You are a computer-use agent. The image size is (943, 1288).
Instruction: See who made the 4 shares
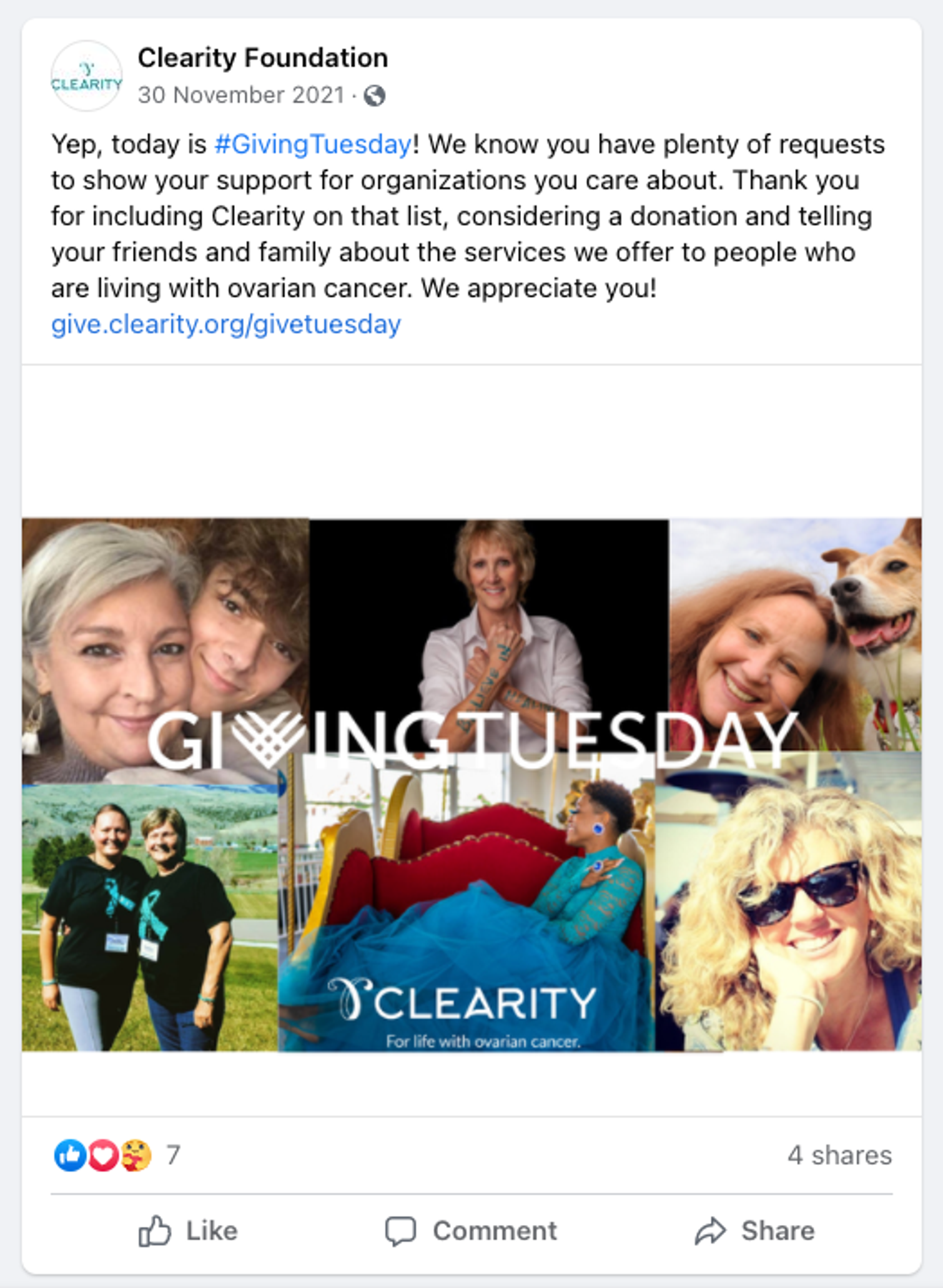click(x=839, y=1155)
